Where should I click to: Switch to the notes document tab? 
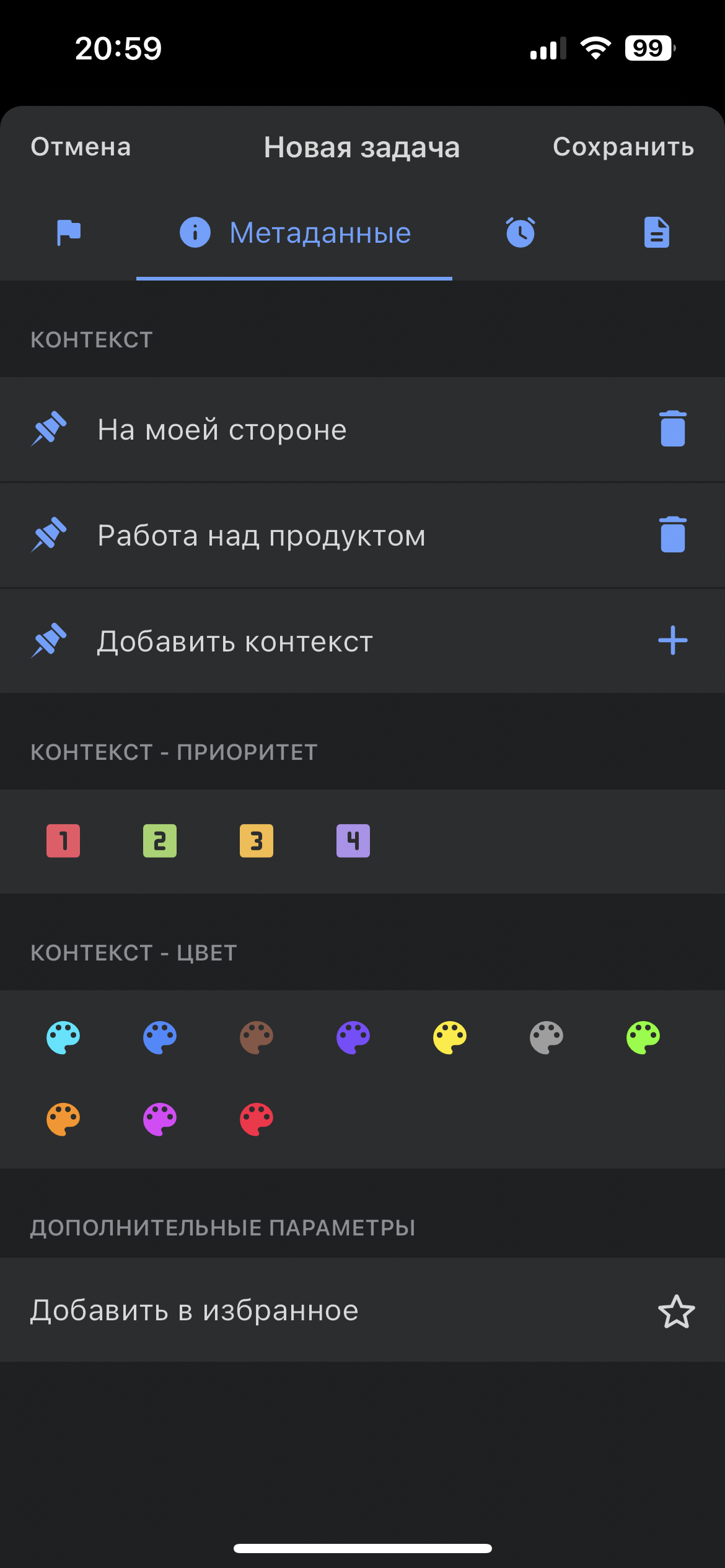pyautogui.click(x=657, y=232)
